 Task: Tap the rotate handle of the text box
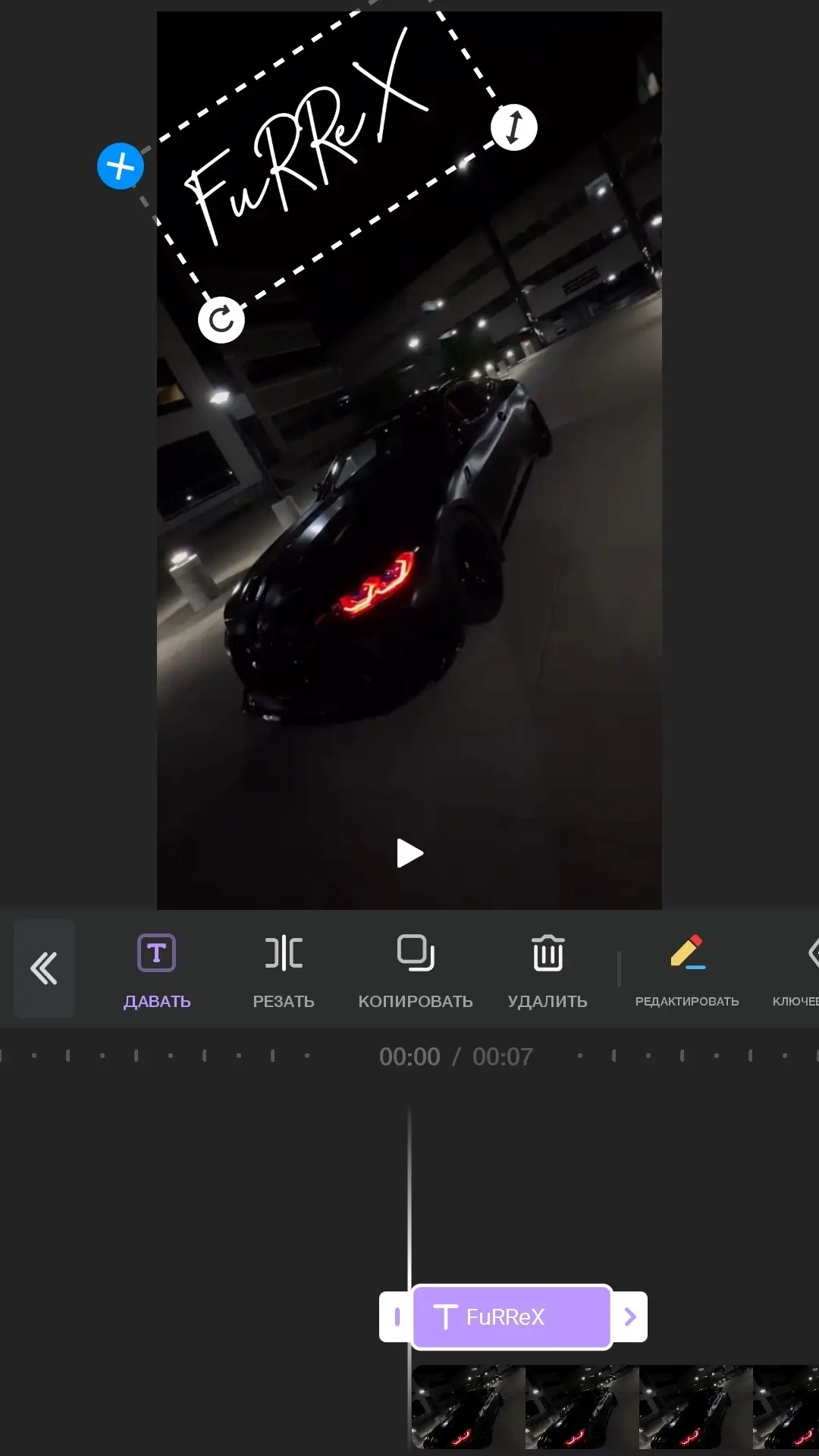coord(221,320)
